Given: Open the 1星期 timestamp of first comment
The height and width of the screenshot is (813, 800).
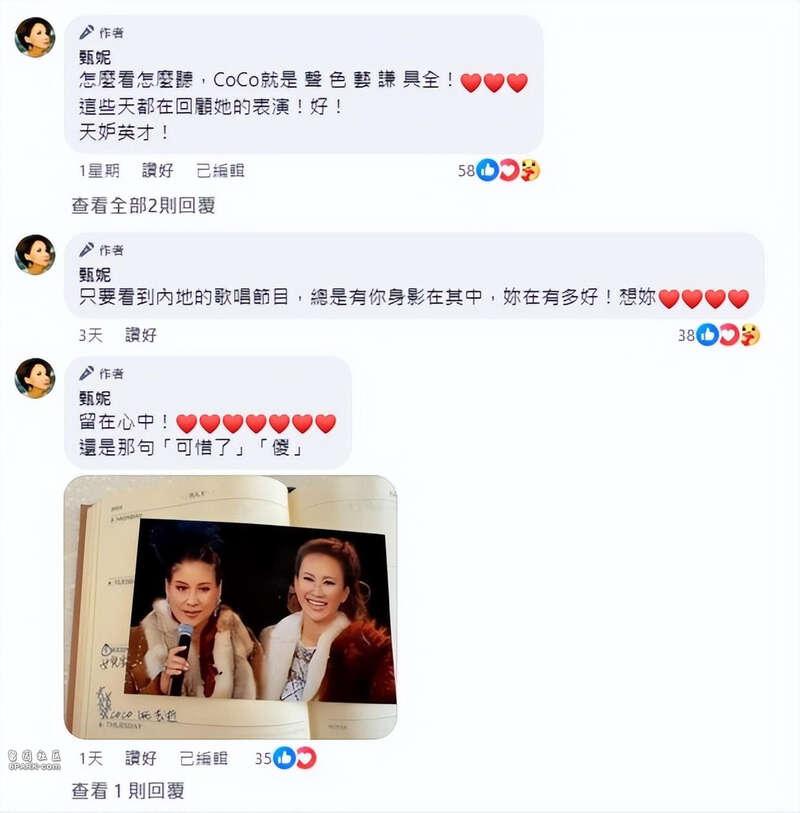Looking at the screenshot, I should click(99, 171).
